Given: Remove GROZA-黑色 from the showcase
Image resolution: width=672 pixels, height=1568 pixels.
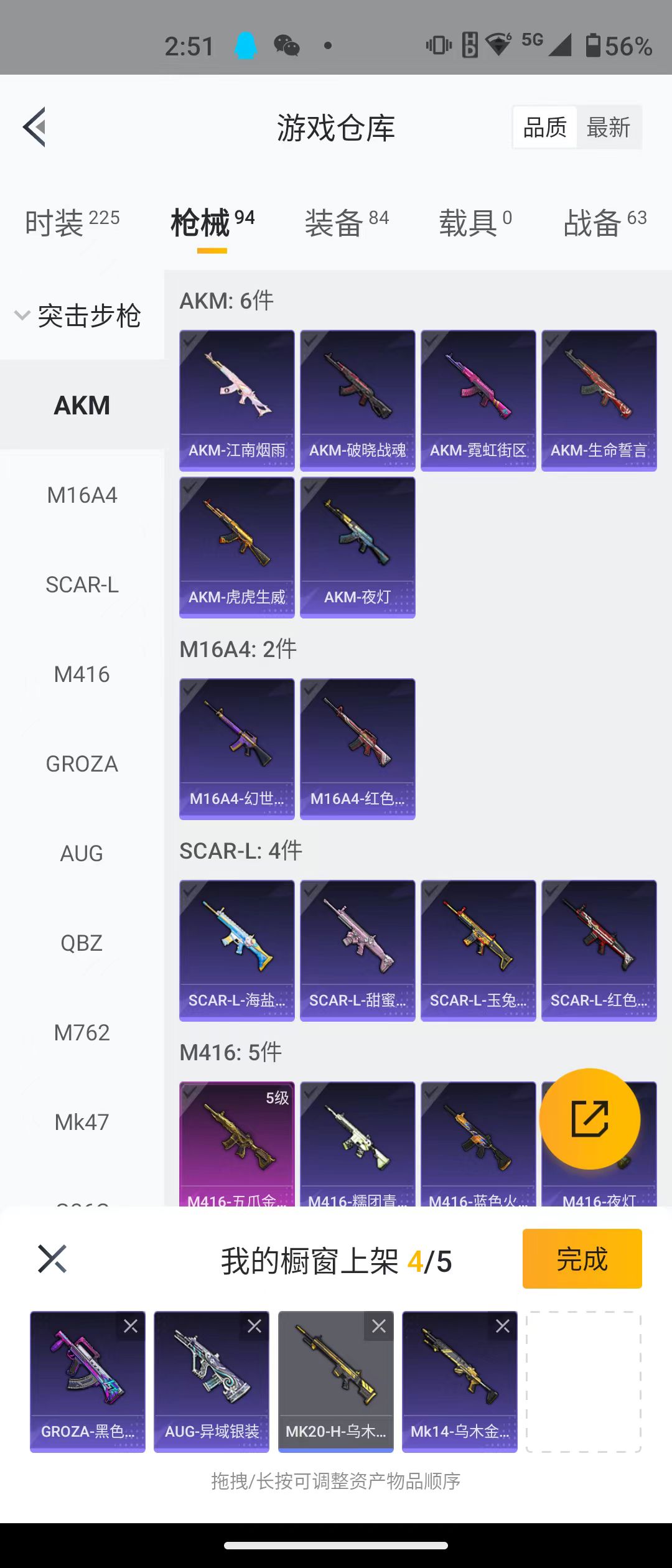Looking at the screenshot, I should 131,1327.
